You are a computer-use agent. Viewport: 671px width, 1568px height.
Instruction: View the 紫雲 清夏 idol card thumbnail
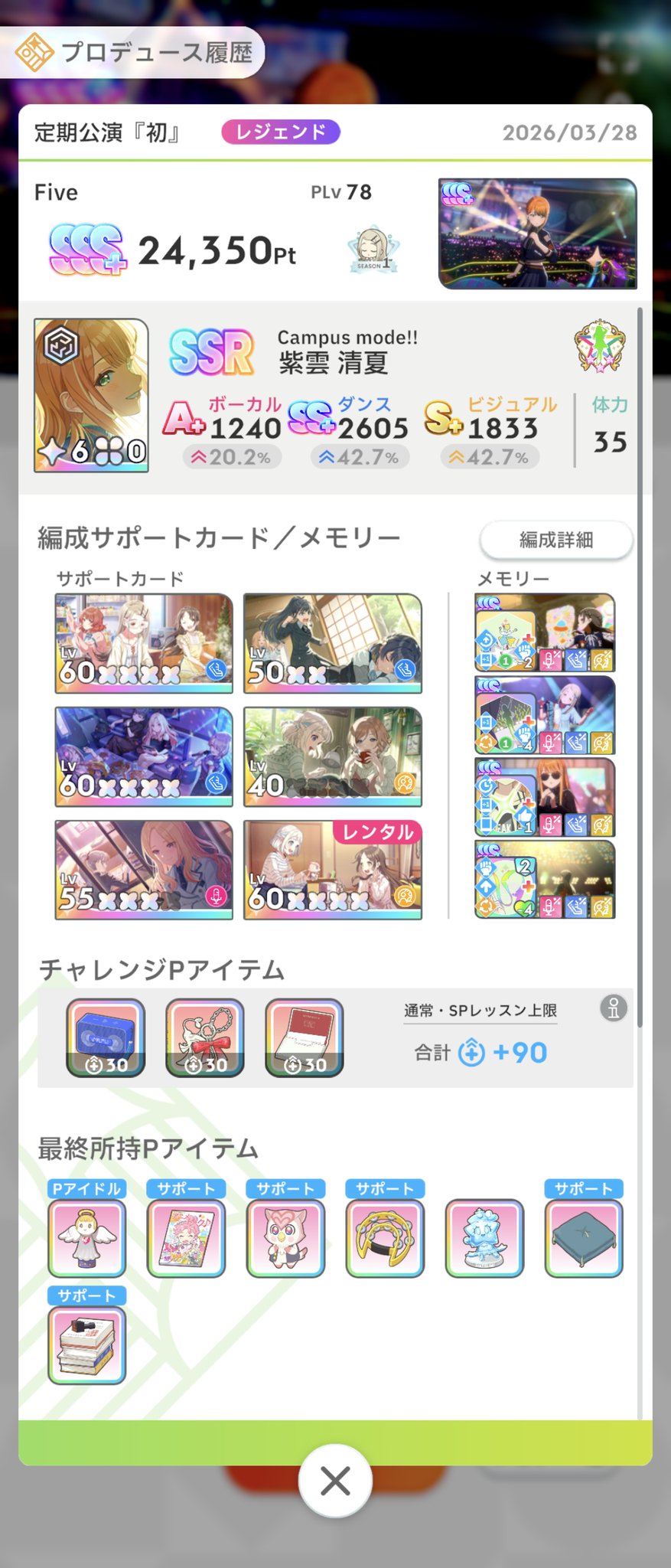coord(91,395)
